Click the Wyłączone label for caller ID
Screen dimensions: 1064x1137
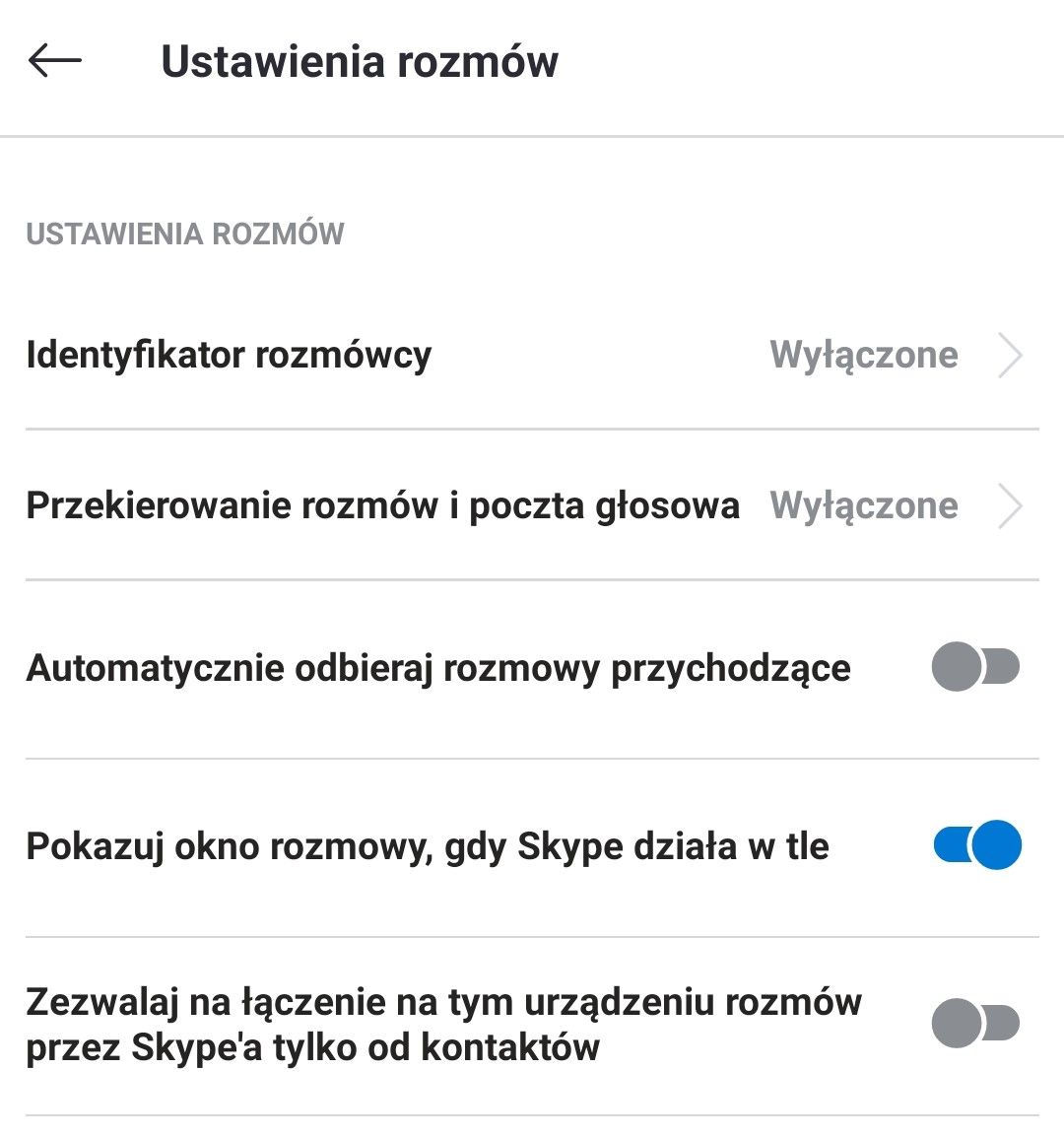[x=864, y=355]
